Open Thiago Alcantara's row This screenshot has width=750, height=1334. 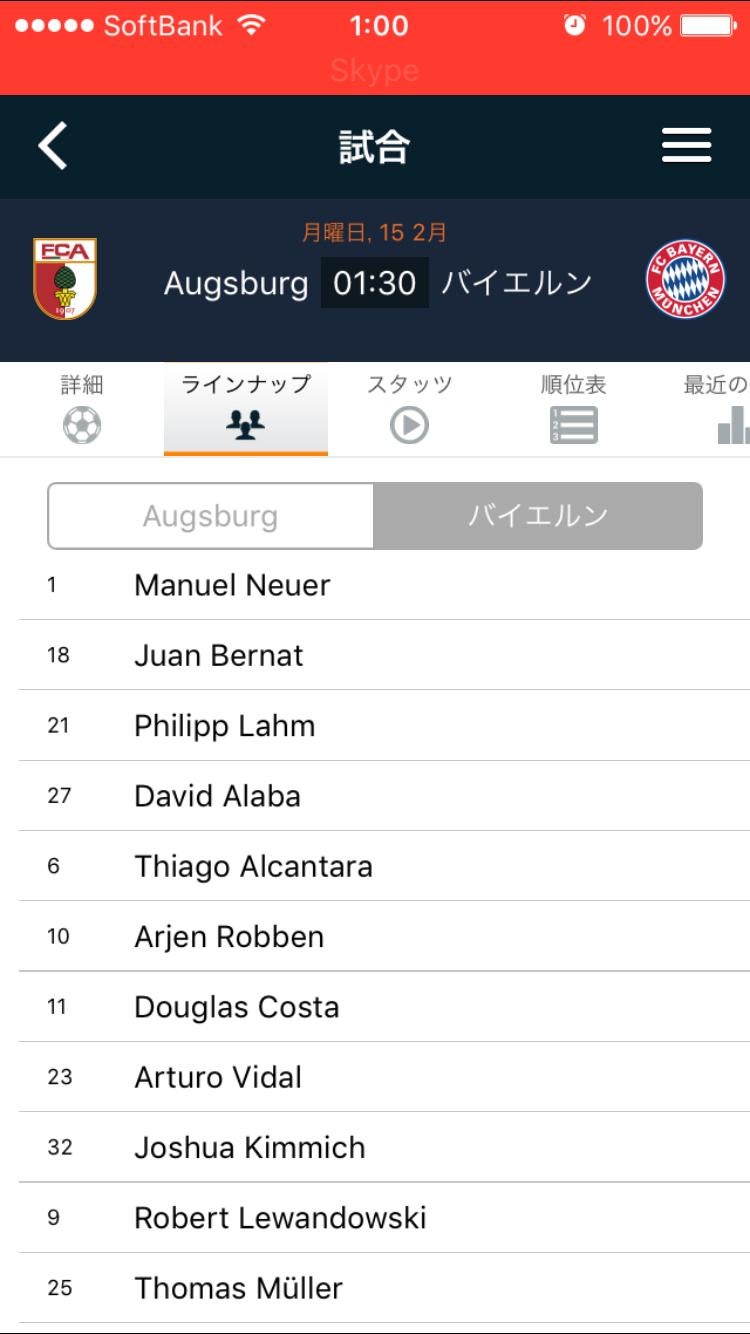[384, 866]
